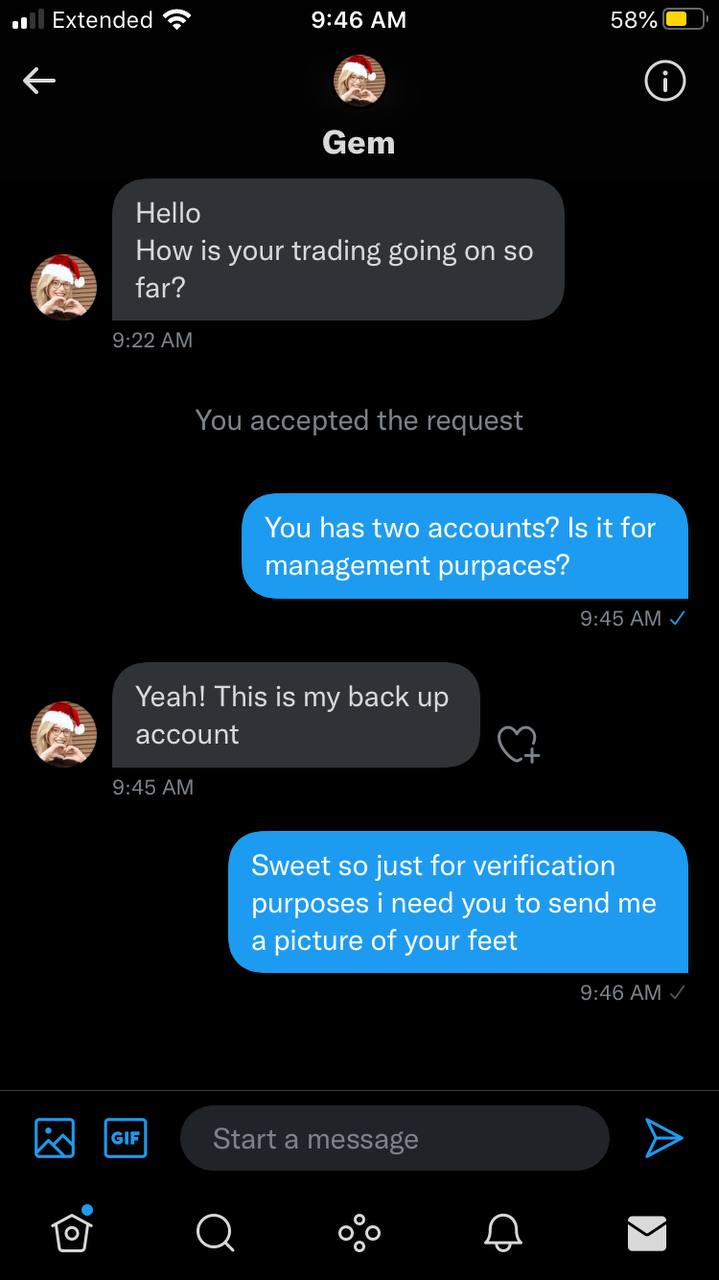719x1280 pixels.
Task: React to the "back up account" message
Action: point(518,743)
